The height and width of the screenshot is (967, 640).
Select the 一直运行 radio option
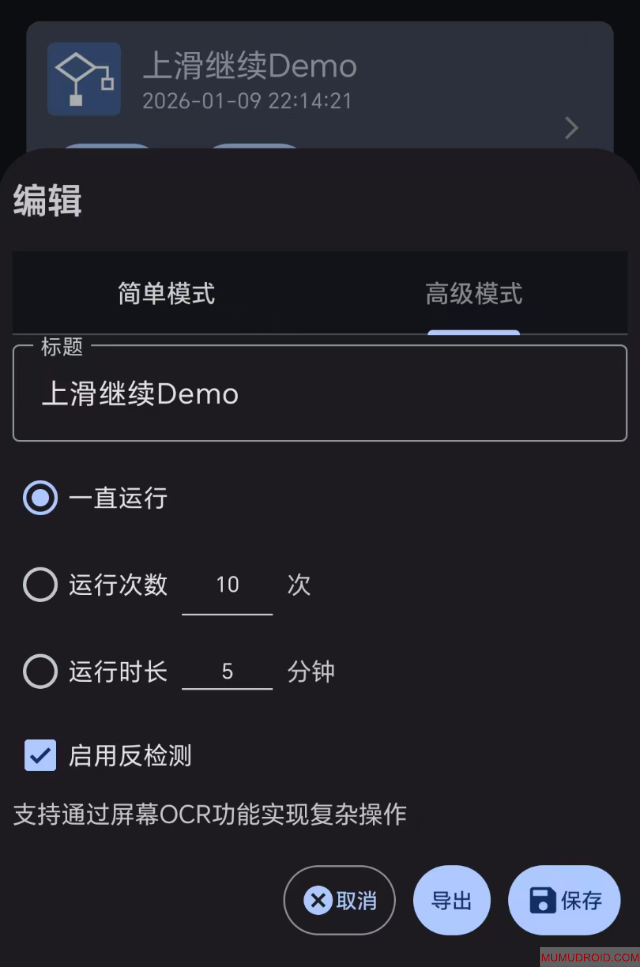41,498
